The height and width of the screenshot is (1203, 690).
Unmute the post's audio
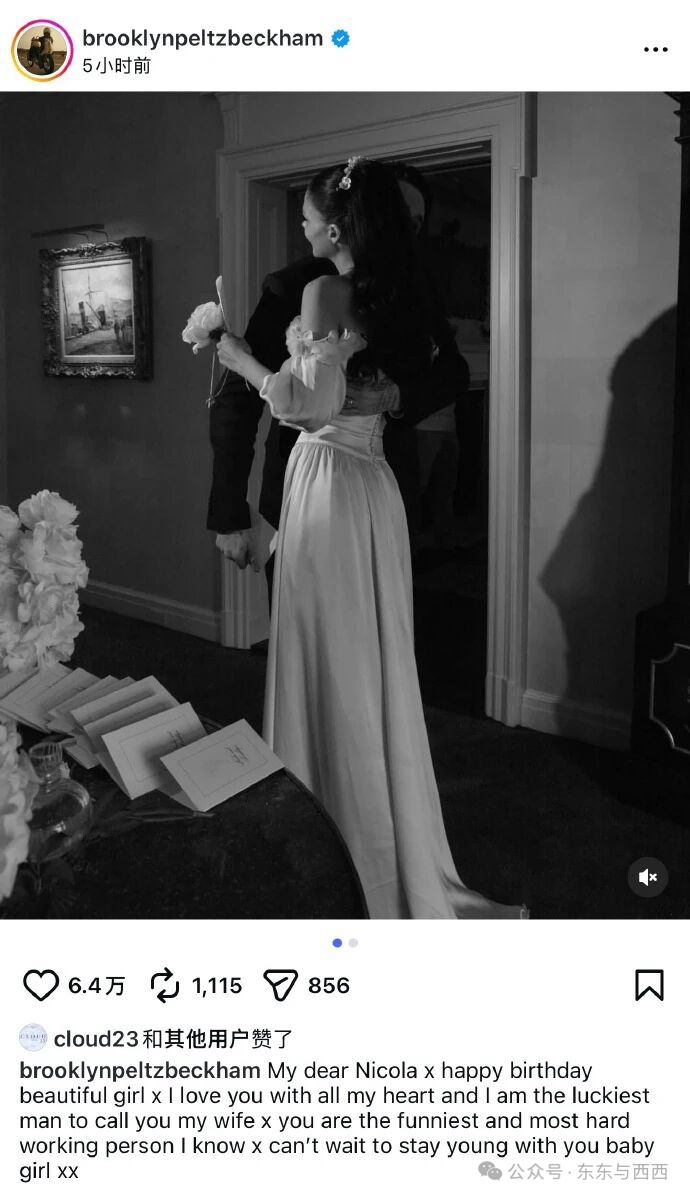point(648,877)
